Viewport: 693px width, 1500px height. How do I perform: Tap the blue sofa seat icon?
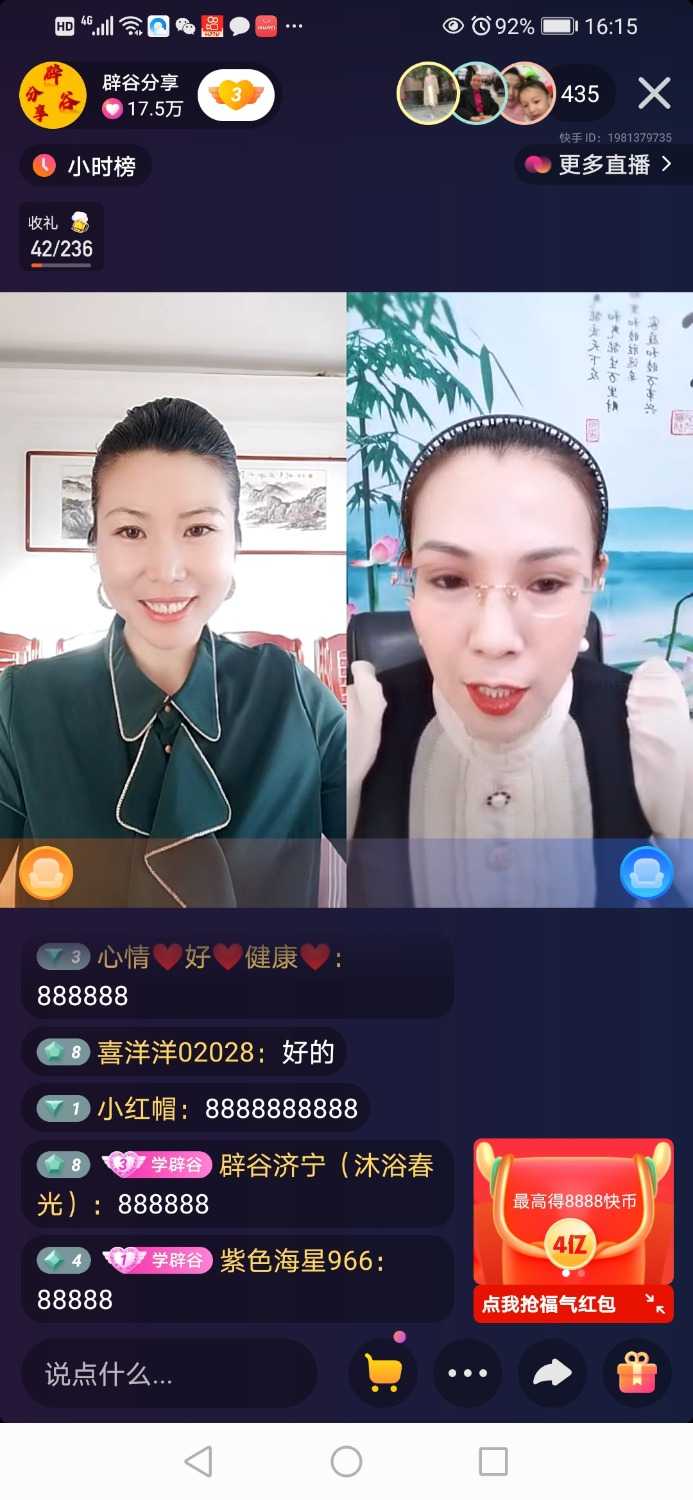pyautogui.click(x=646, y=873)
